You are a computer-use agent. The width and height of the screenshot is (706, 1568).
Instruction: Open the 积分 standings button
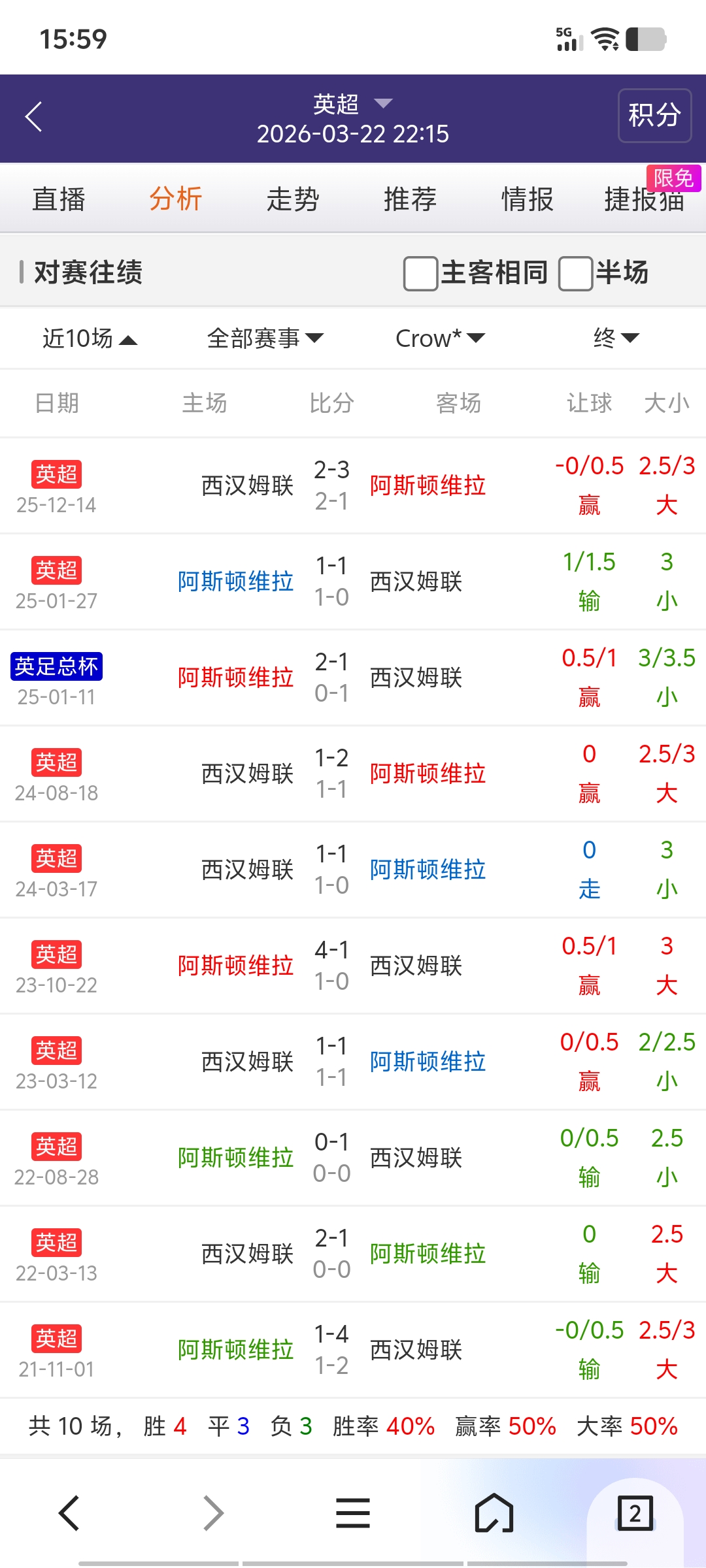[x=654, y=116]
